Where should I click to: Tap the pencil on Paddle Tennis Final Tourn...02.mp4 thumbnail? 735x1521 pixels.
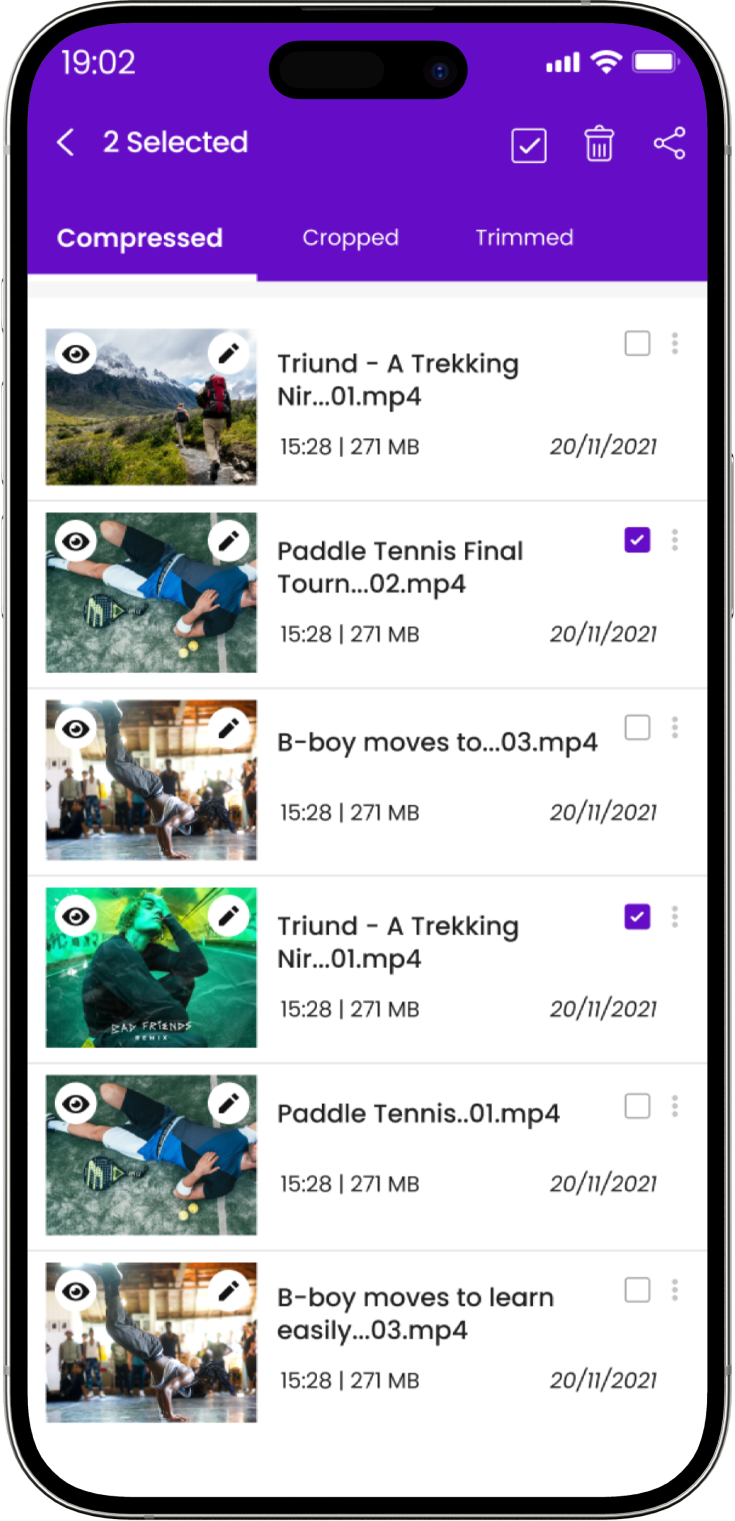tap(229, 541)
